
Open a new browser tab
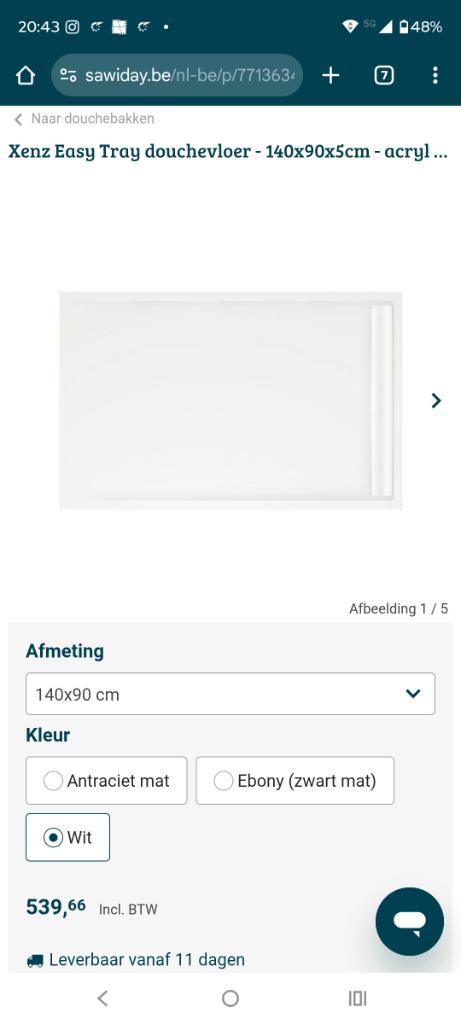[331, 76]
